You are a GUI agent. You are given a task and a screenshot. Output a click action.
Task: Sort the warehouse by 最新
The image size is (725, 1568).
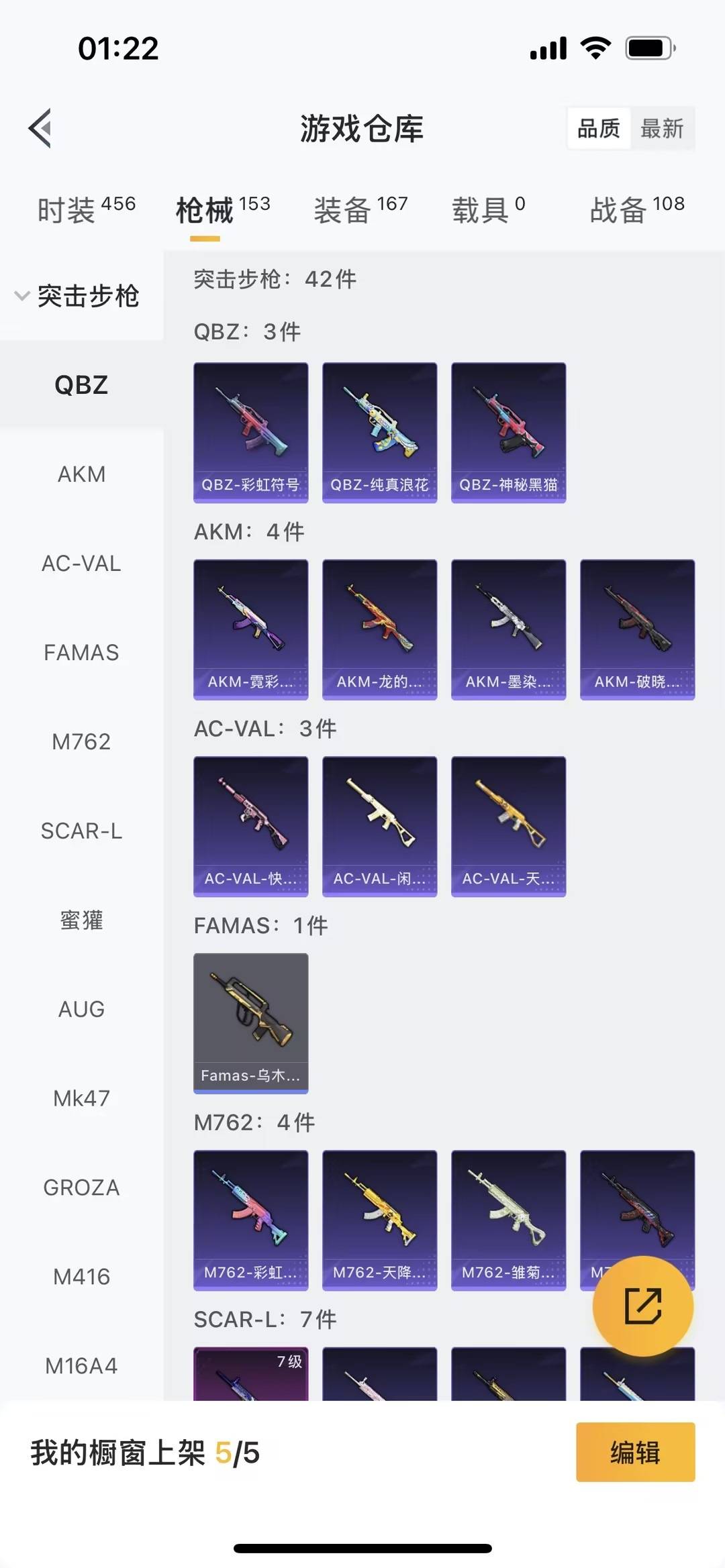click(x=662, y=128)
